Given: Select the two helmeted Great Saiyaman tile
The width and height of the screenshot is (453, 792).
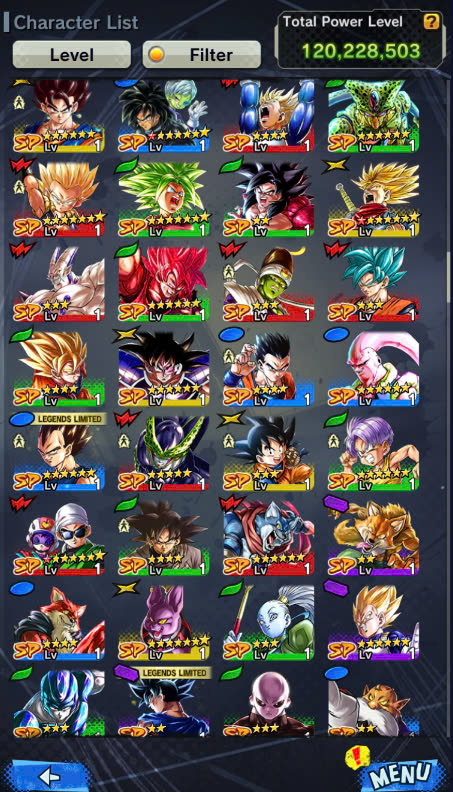Looking at the screenshot, I should pyautogui.click(x=59, y=538).
